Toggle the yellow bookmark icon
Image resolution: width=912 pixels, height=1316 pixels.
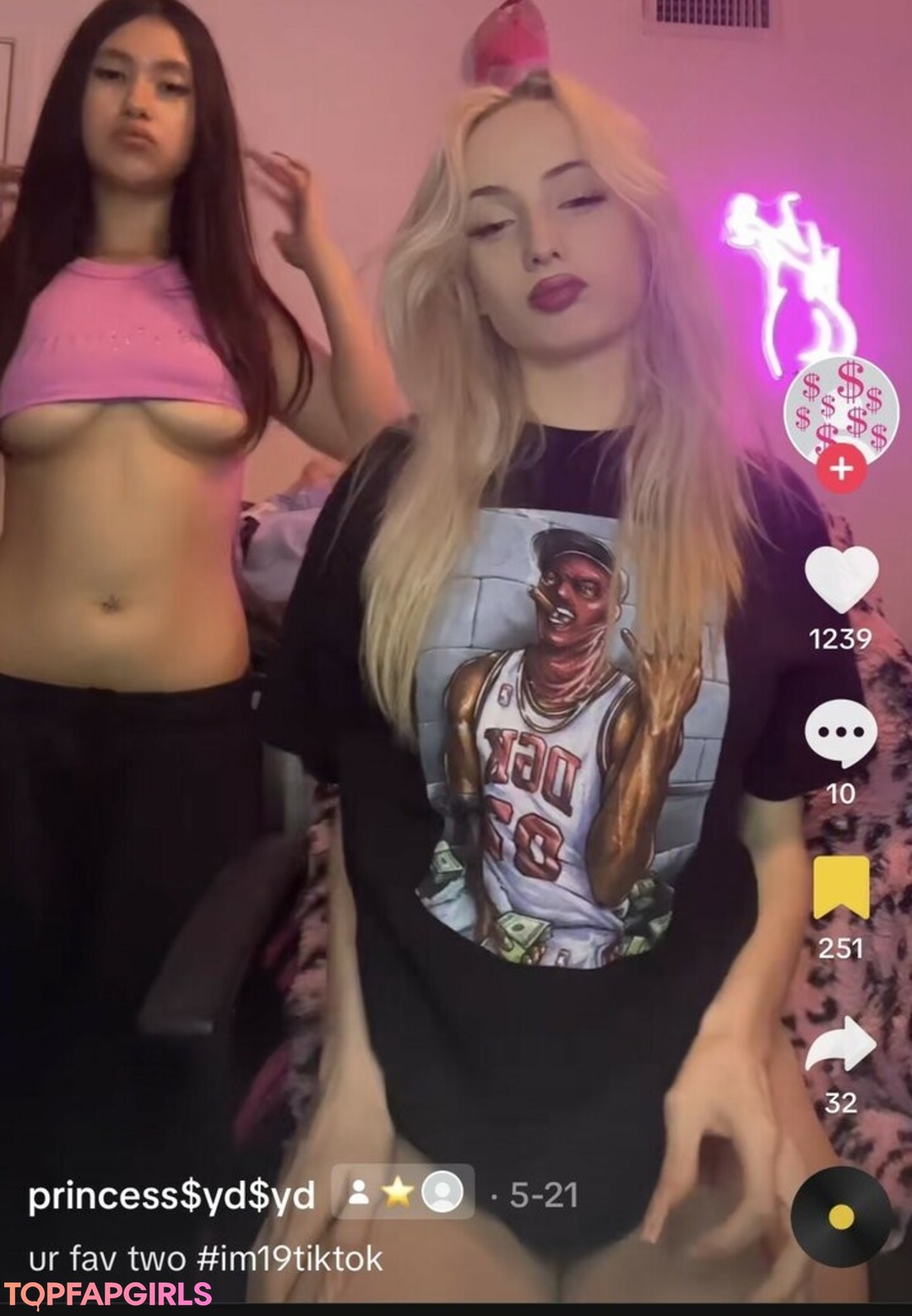tap(841, 888)
